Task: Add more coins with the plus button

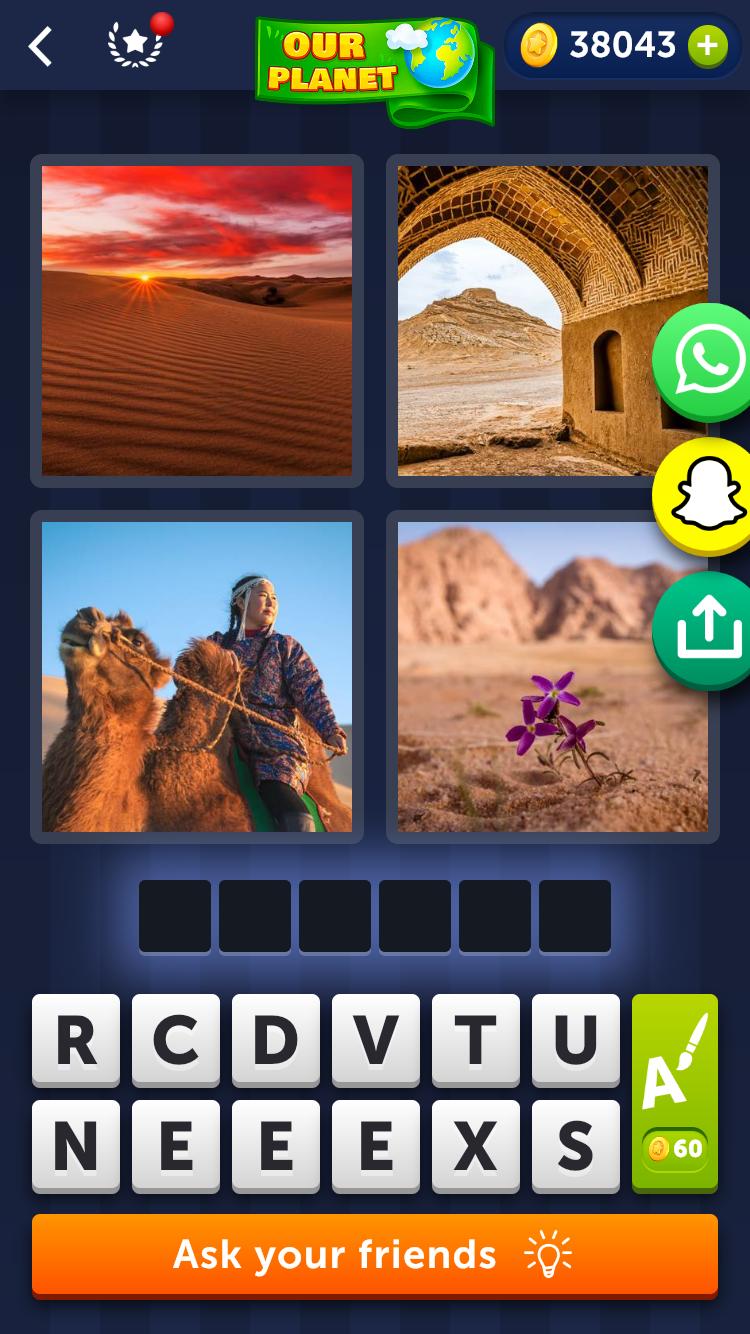Action: (x=707, y=46)
